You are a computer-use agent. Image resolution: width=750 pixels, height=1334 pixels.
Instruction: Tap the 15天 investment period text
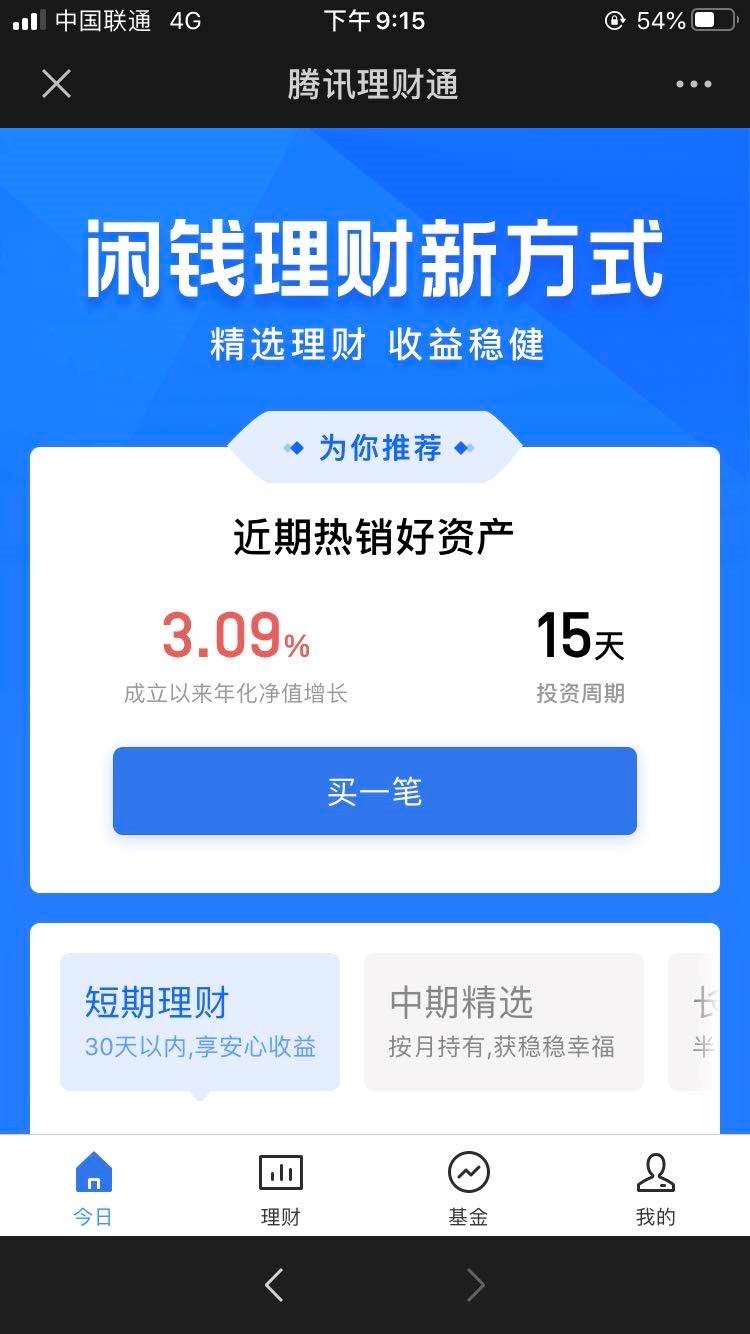point(579,637)
